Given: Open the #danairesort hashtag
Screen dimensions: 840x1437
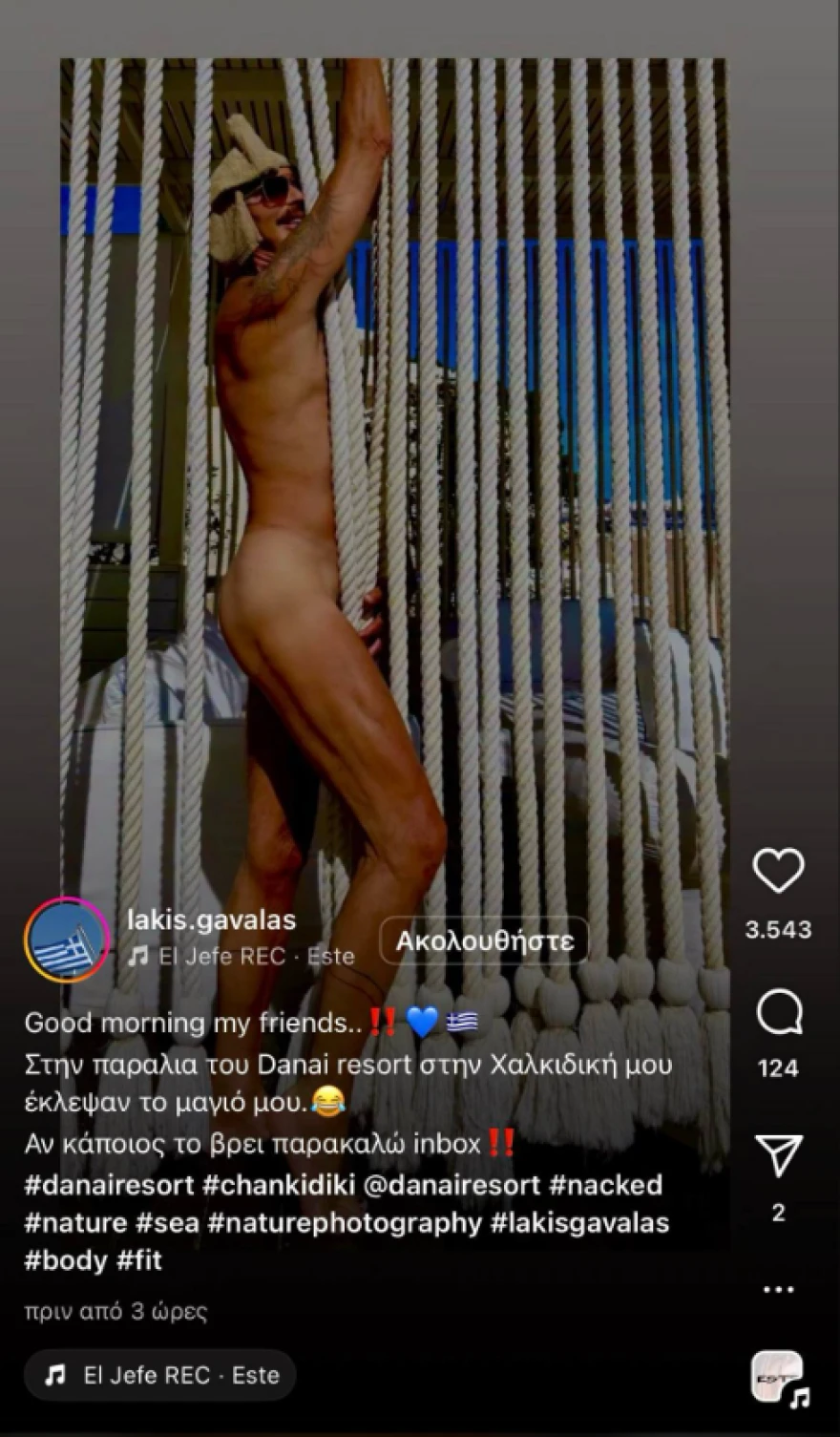Looking at the screenshot, I should point(109,1185).
